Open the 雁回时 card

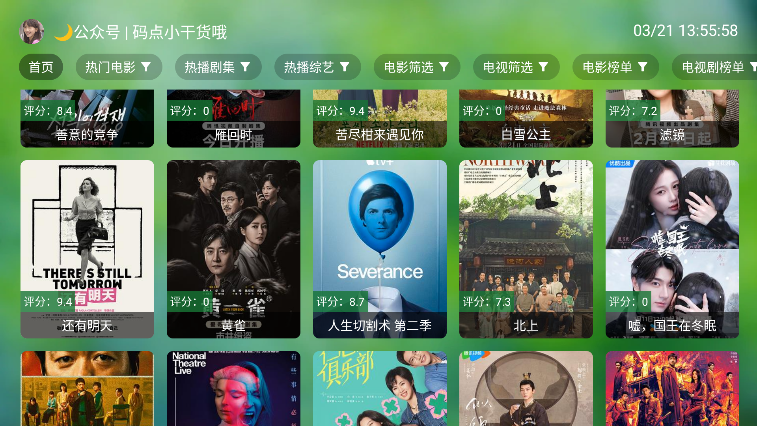click(233, 118)
